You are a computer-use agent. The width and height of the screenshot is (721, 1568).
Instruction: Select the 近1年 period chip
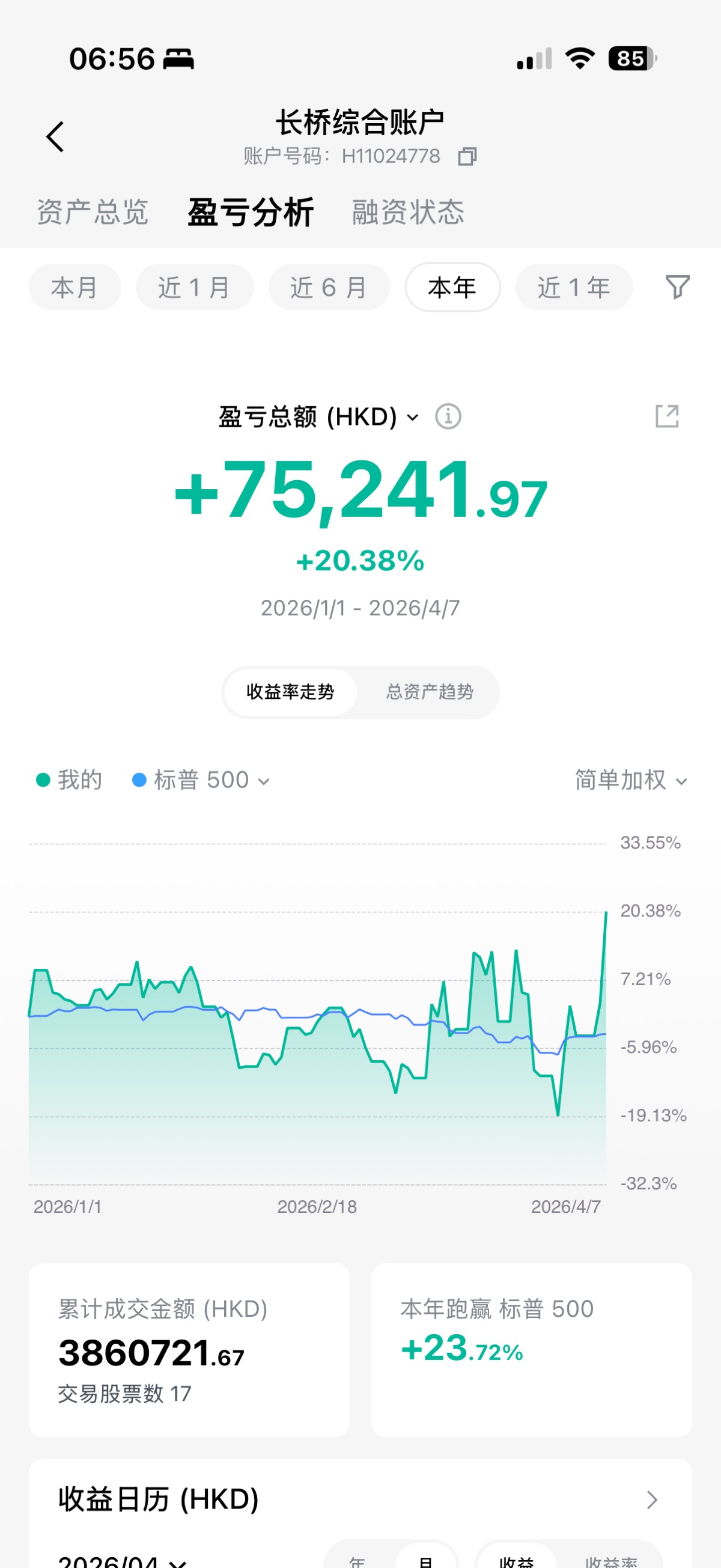pyautogui.click(x=573, y=287)
